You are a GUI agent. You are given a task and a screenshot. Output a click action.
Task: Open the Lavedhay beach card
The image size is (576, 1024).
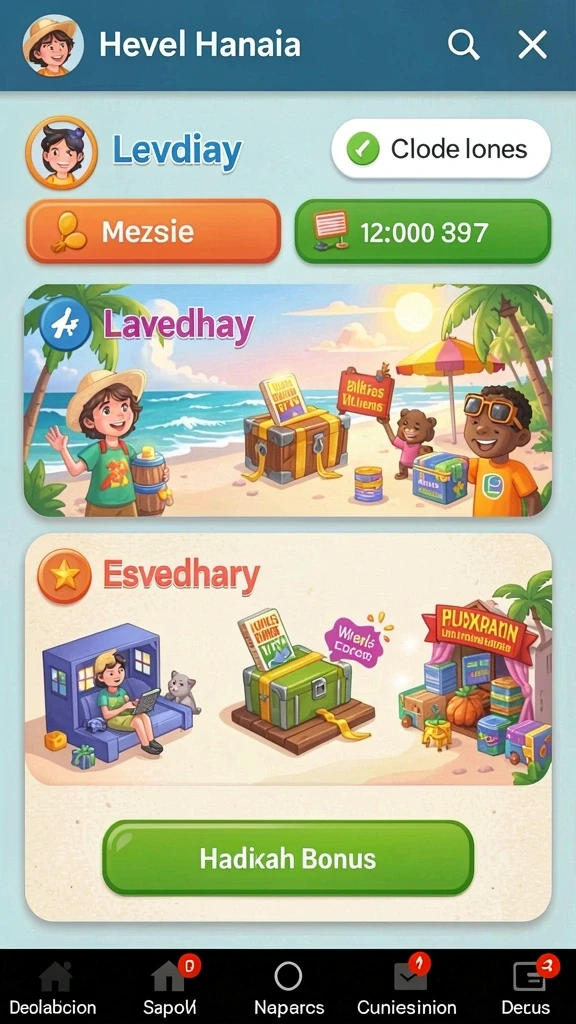point(288,400)
